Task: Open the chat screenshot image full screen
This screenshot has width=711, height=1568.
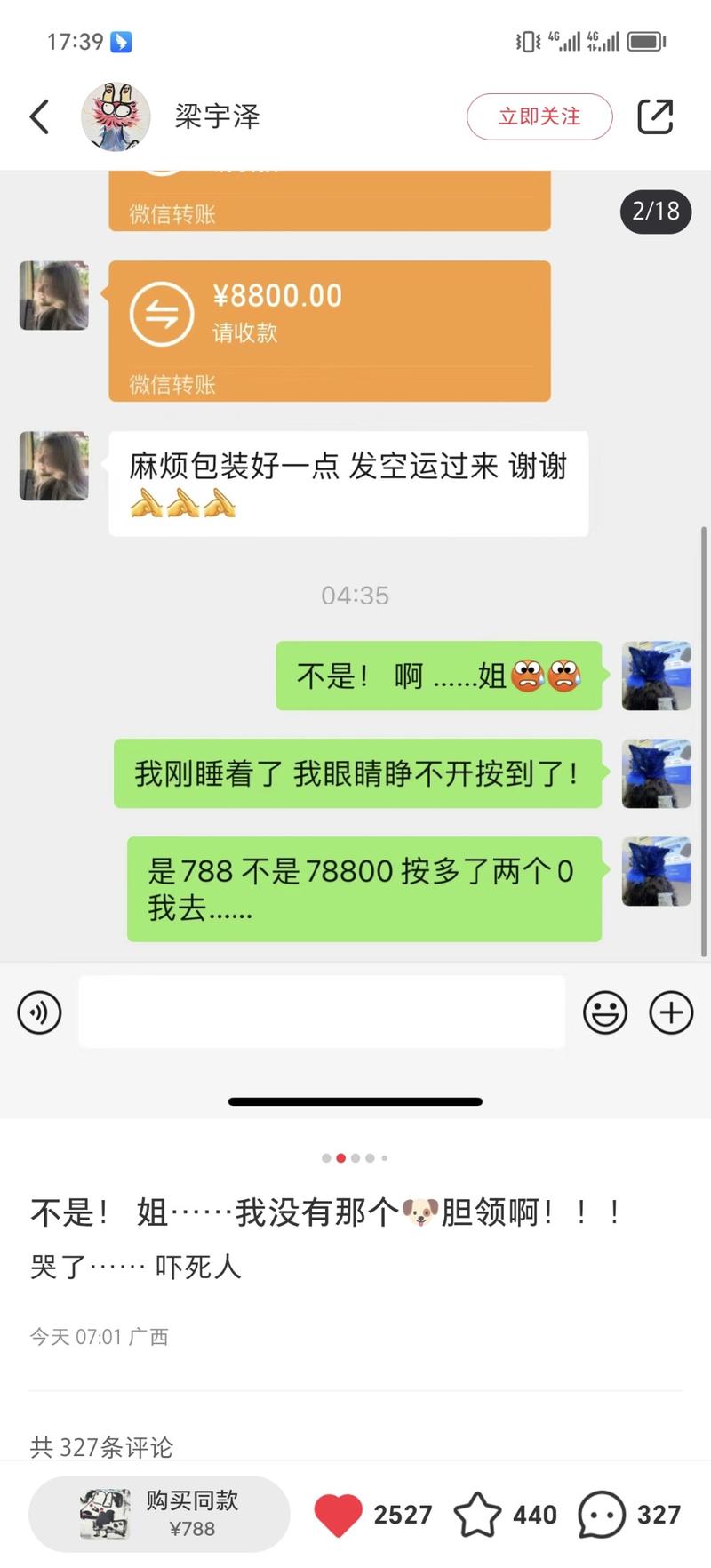Action: pyautogui.click(x=355, y=622)
